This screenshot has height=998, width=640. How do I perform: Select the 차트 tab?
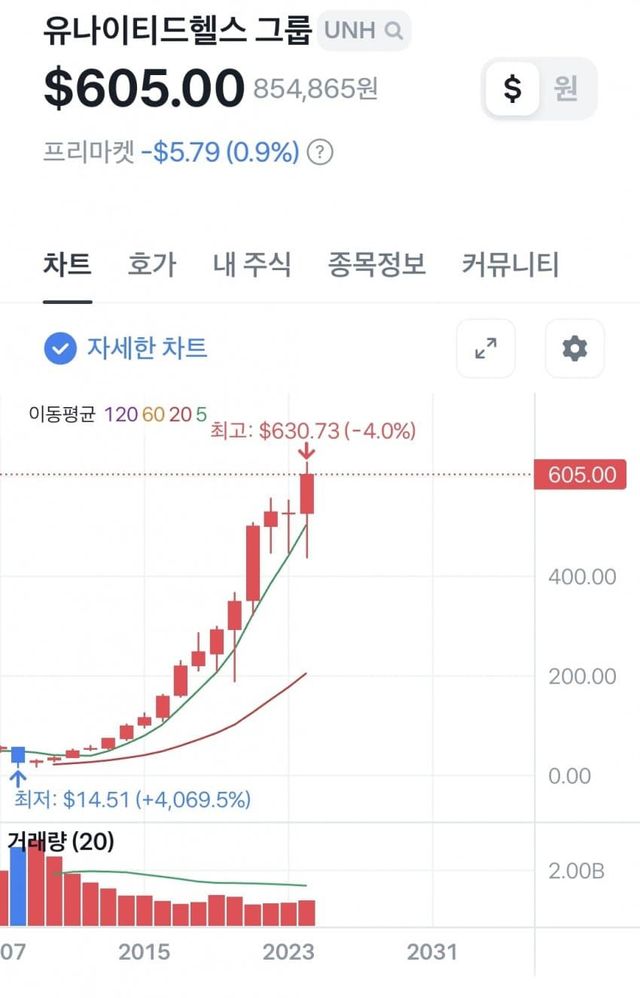pos(68,265)
